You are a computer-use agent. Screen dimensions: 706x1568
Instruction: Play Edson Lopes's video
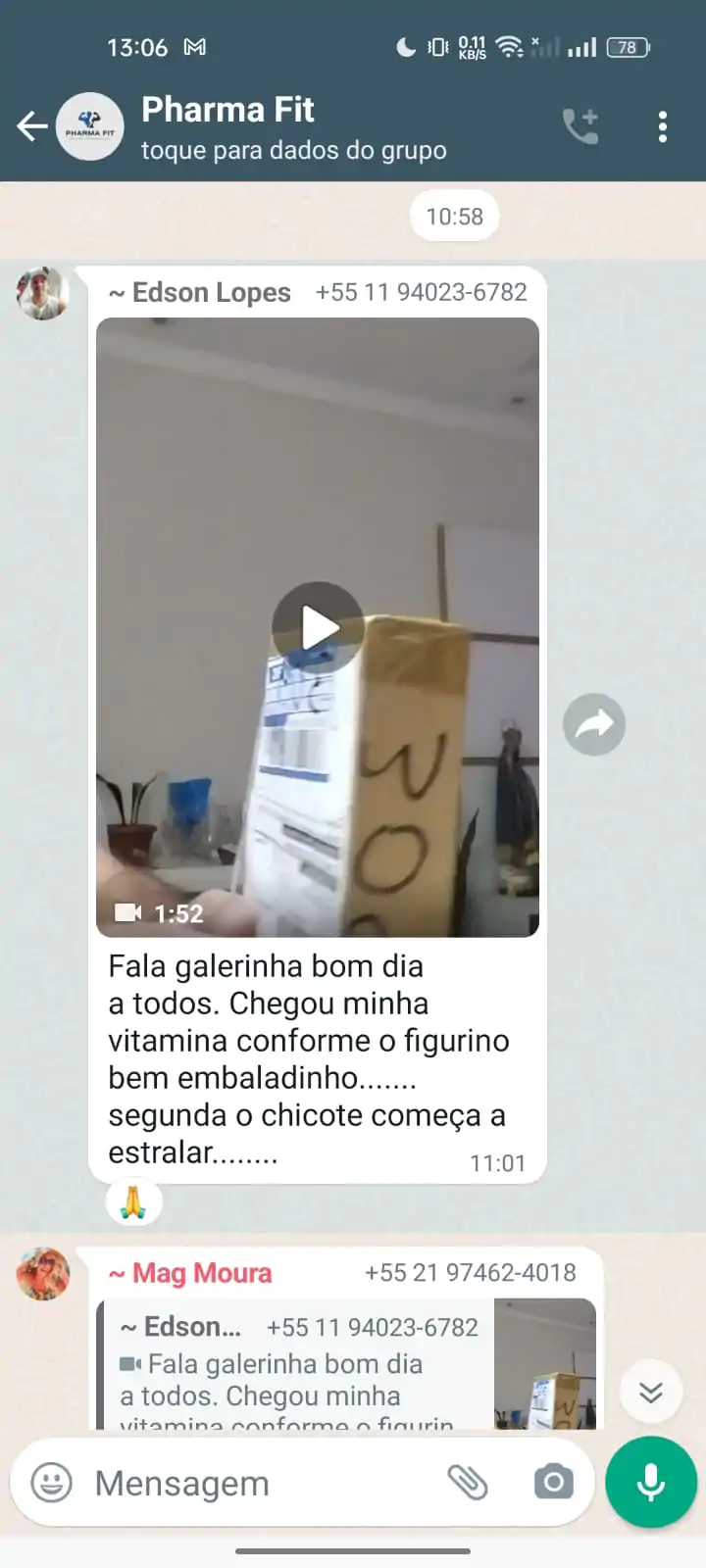click(318, 627)
